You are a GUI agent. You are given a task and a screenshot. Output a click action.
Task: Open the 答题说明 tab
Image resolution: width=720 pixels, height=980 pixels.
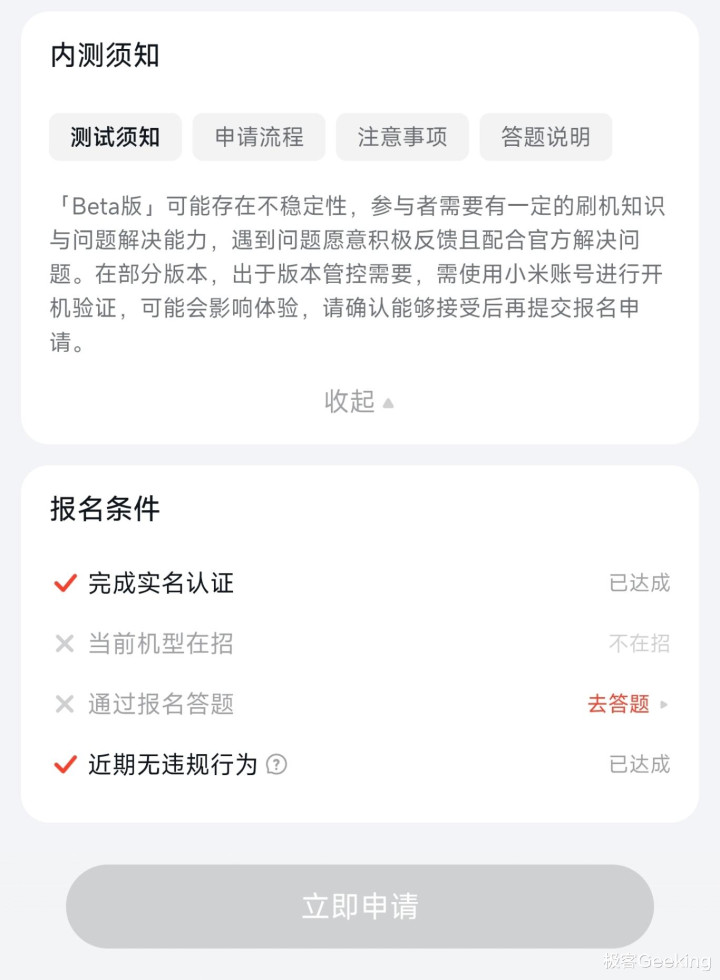point(545,137)
